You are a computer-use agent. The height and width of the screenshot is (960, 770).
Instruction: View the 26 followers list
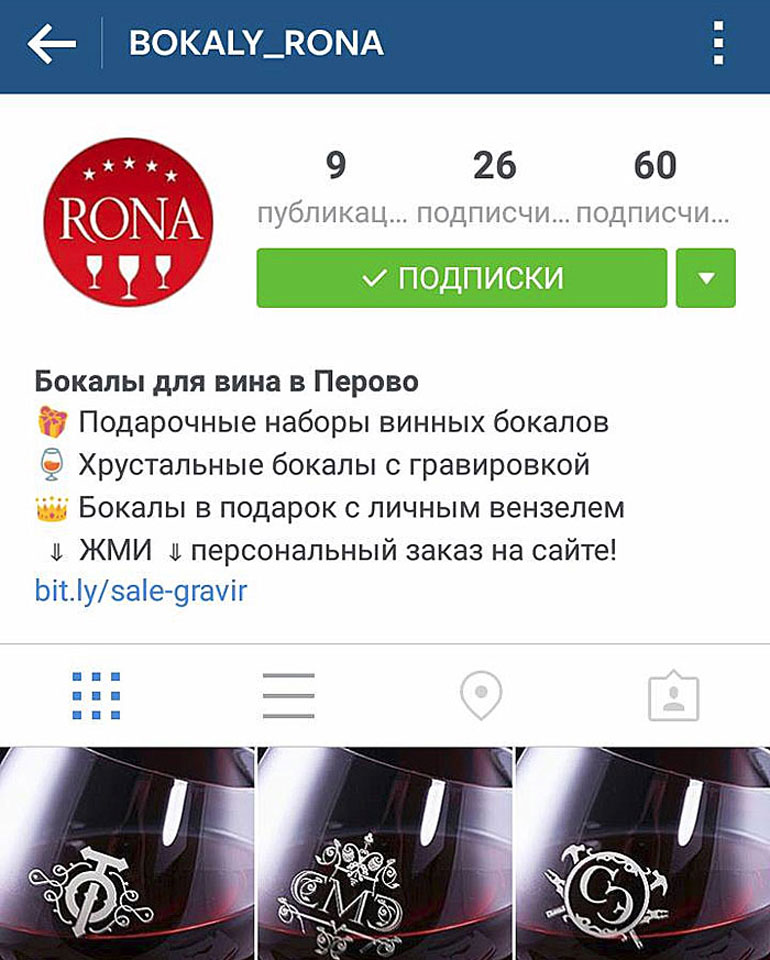click(494, 186)
